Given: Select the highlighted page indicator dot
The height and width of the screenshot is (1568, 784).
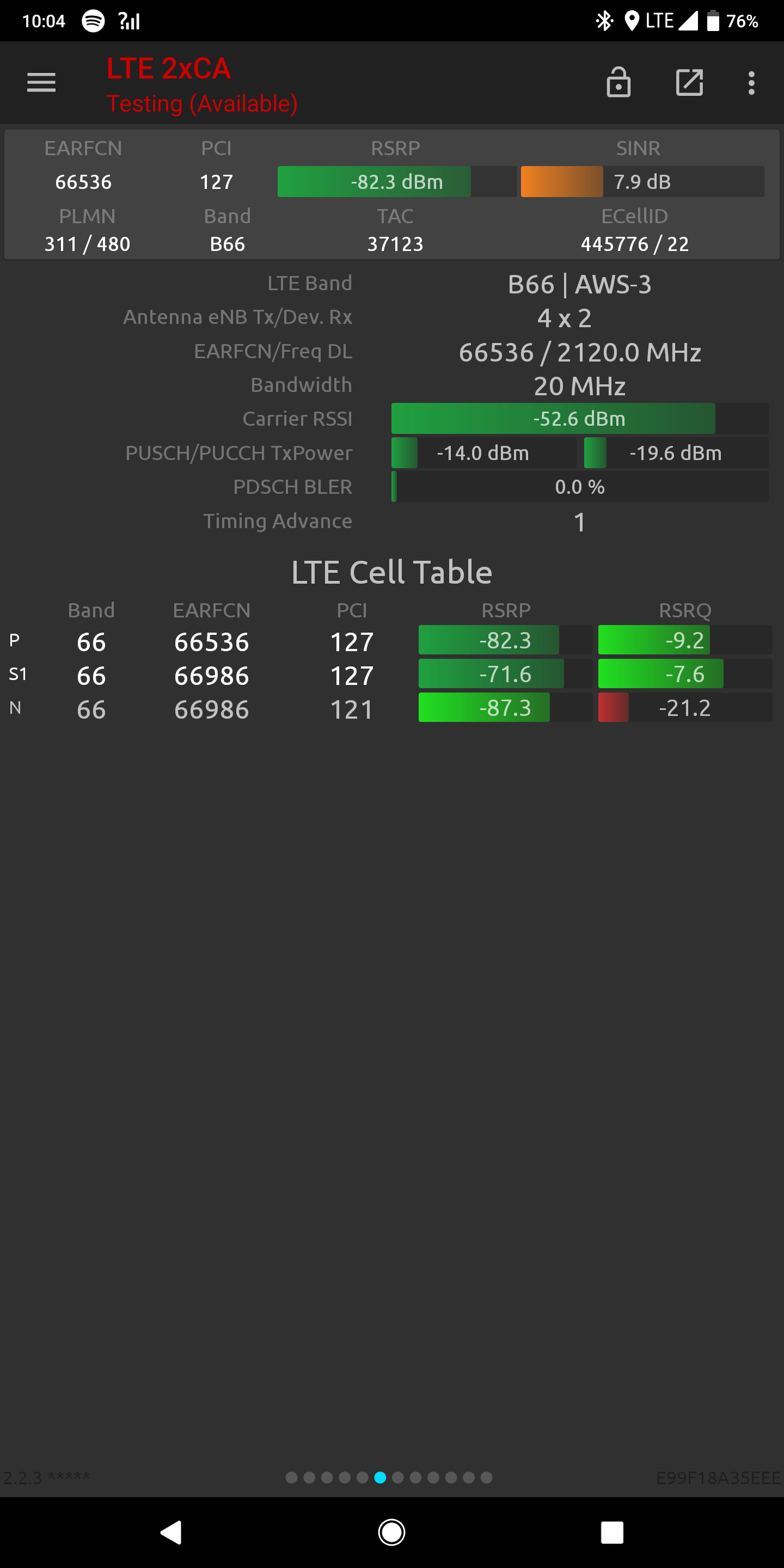Looking at the screenshot, I should 379,1477.
